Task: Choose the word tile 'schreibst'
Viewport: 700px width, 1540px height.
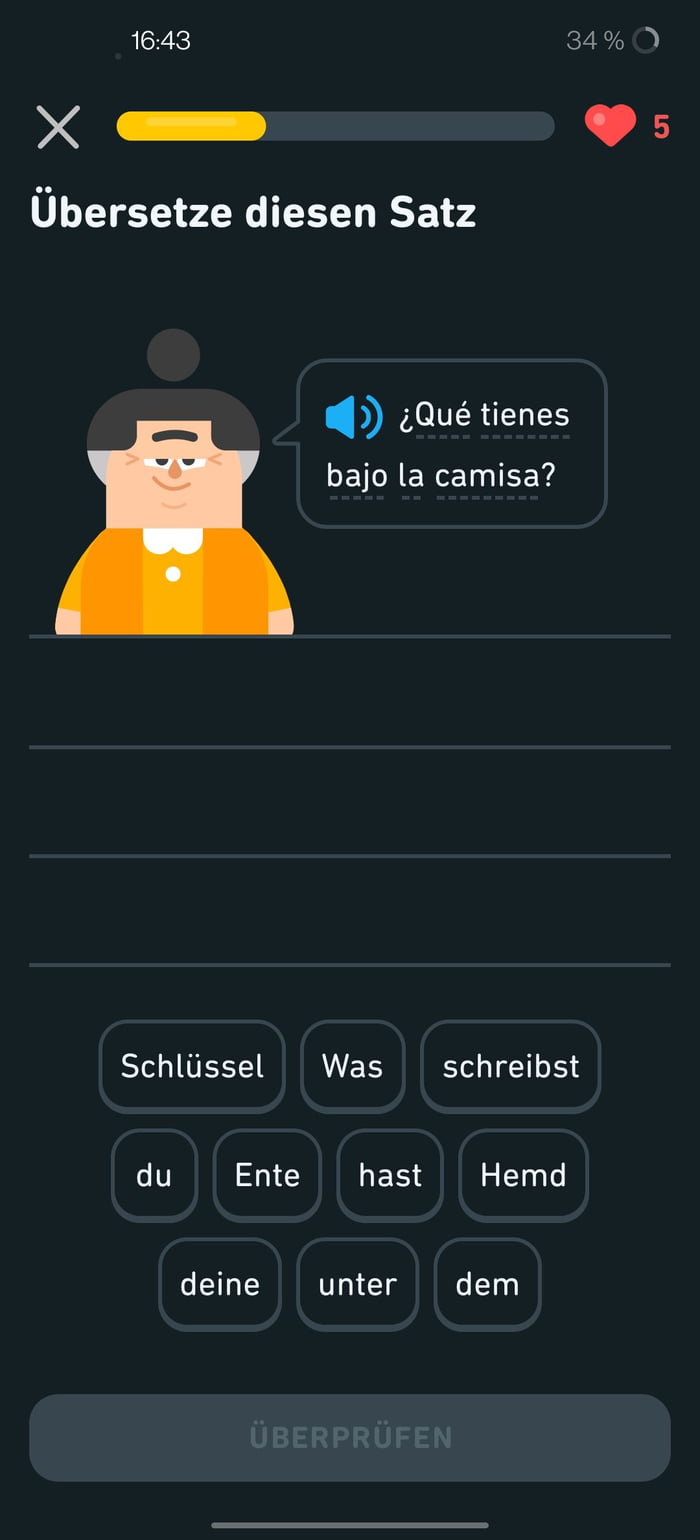Action: pos(510,1066)
